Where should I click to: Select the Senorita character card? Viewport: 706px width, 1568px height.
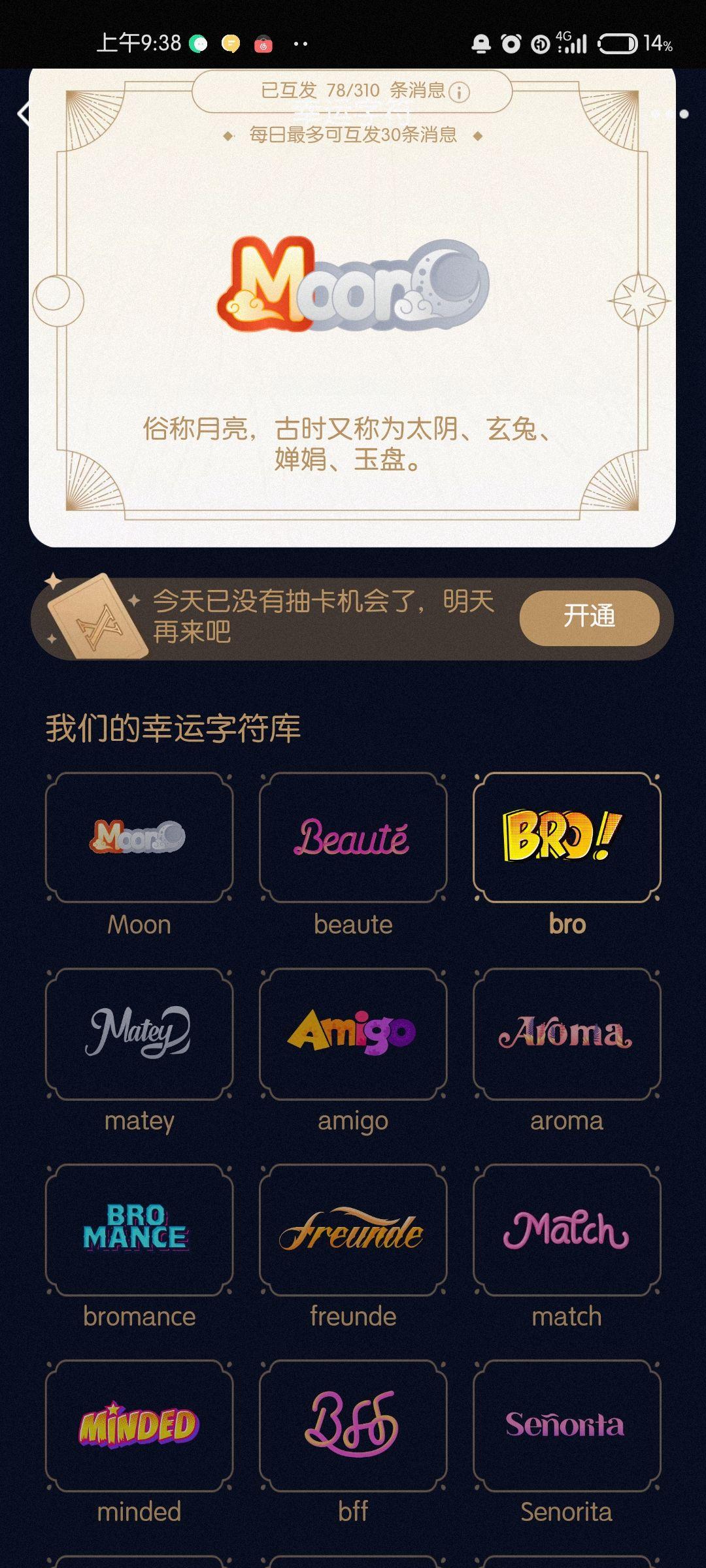[x=567, y=1428]
